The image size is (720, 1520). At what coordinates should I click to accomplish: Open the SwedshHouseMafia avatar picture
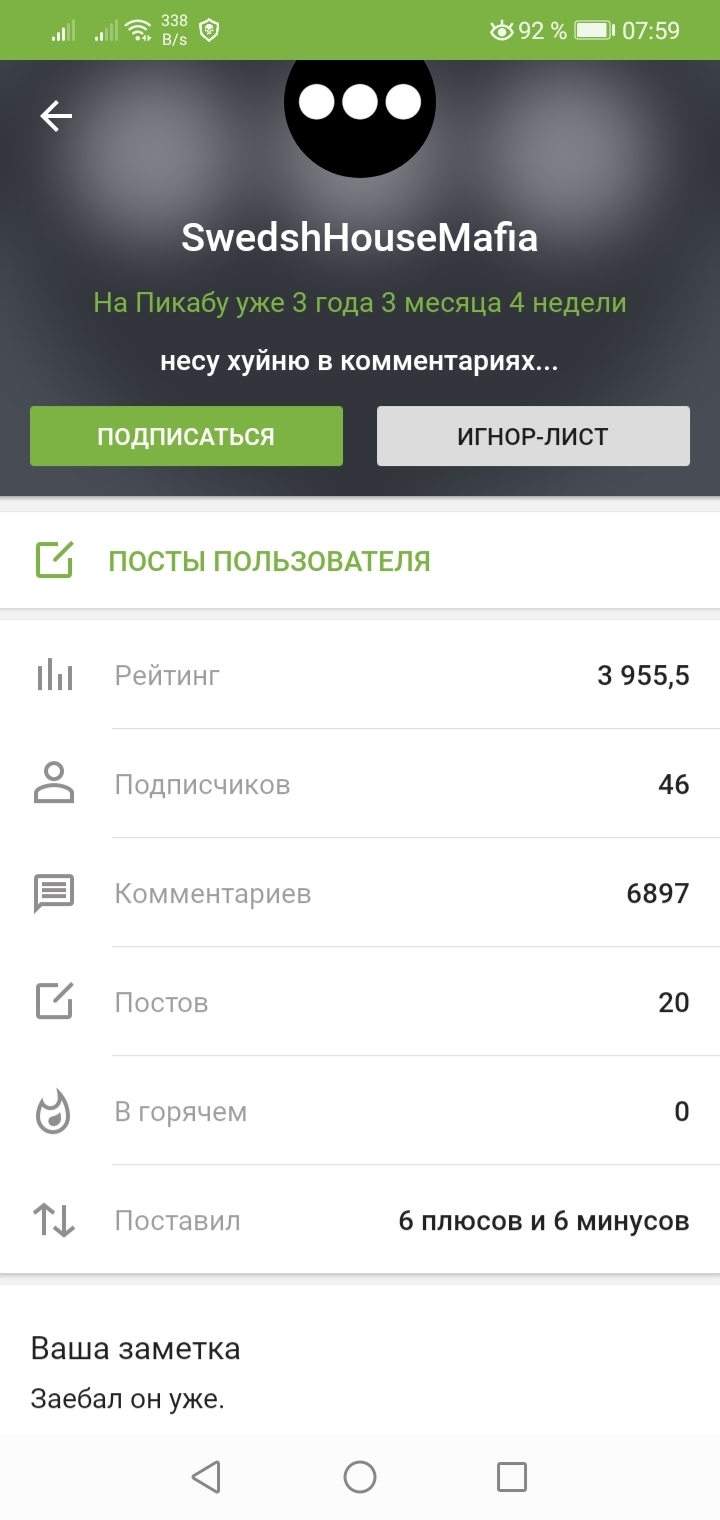pos(360,105)
